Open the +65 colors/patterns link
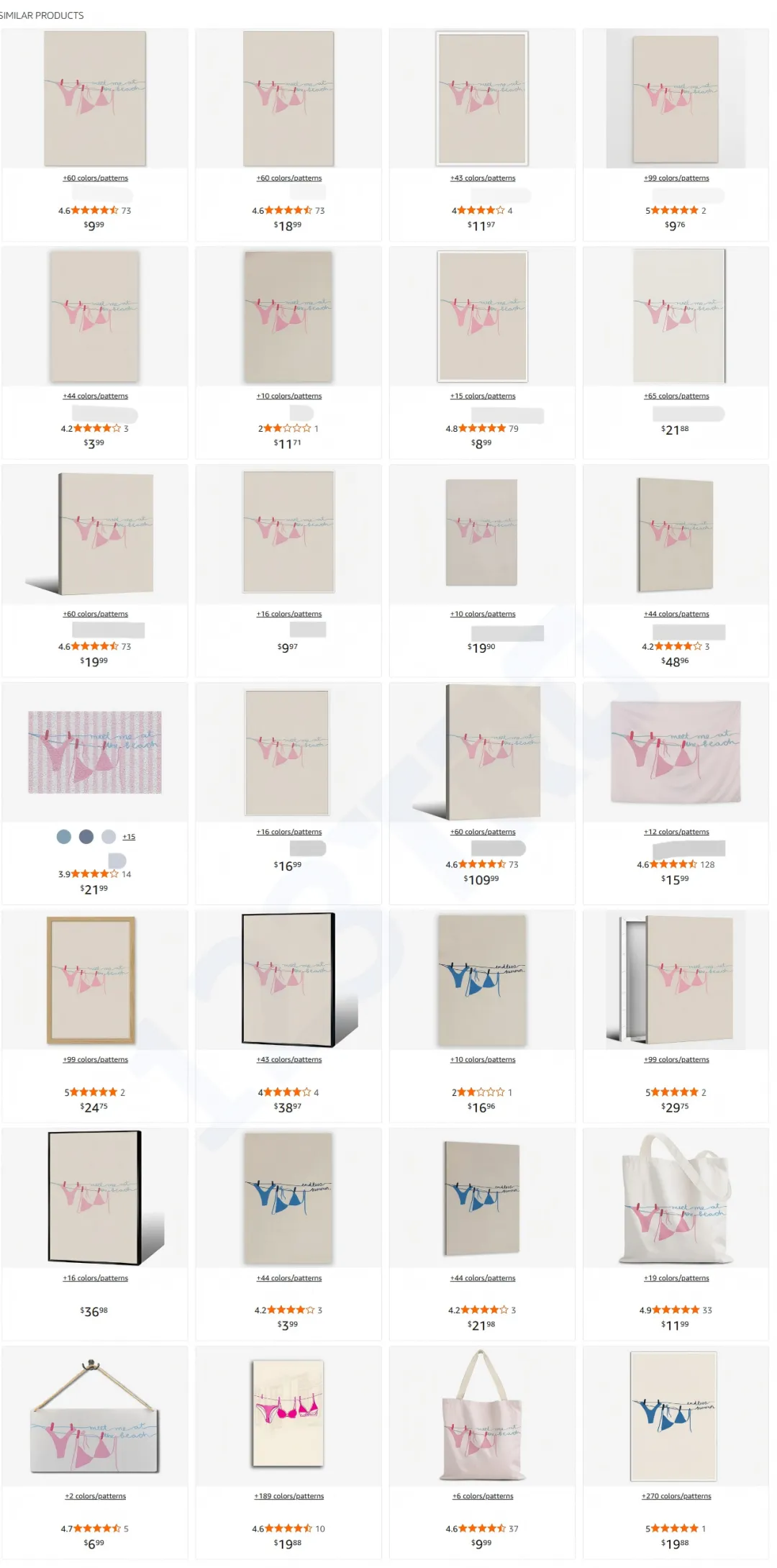Viewport: 777px width, 1568px height. pyautogui.click(x=676, y=396)
